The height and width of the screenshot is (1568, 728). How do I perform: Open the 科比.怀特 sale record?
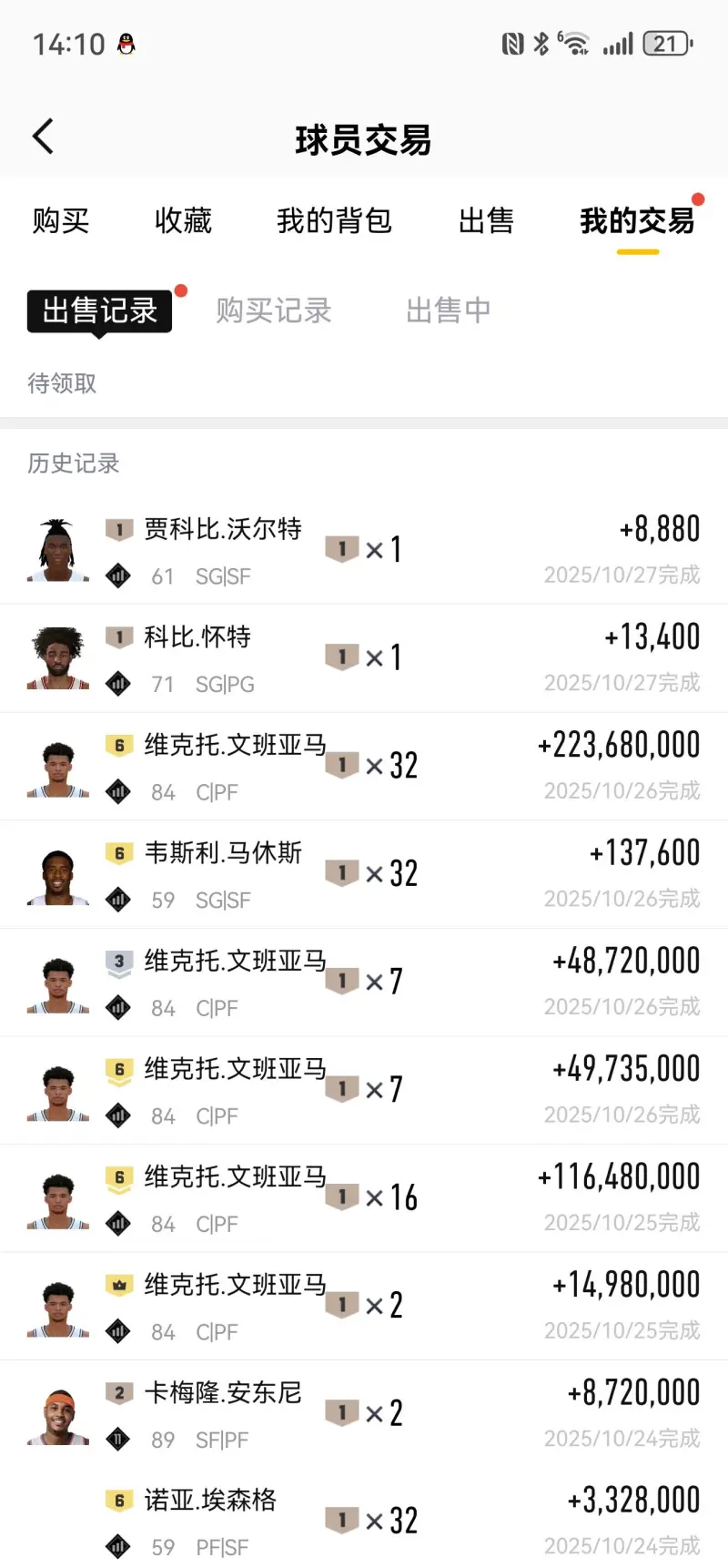364,658
